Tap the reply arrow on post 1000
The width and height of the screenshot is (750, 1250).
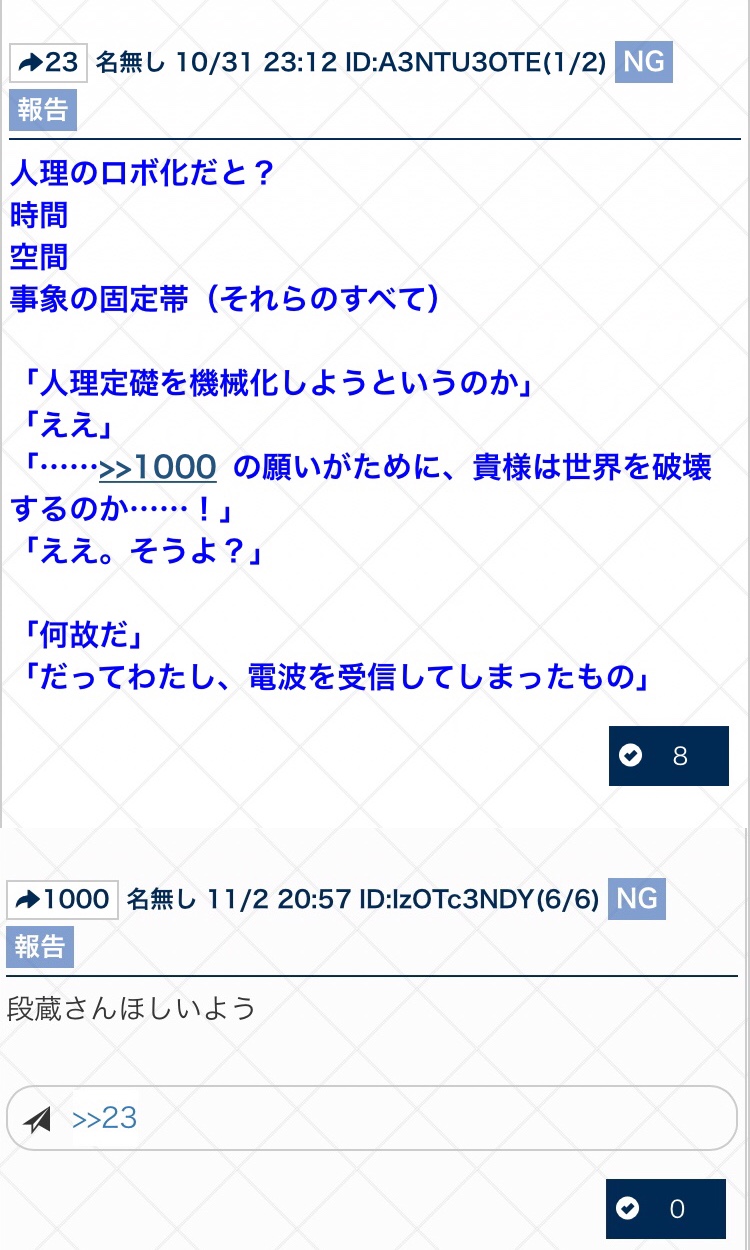[x=63, y=900]
